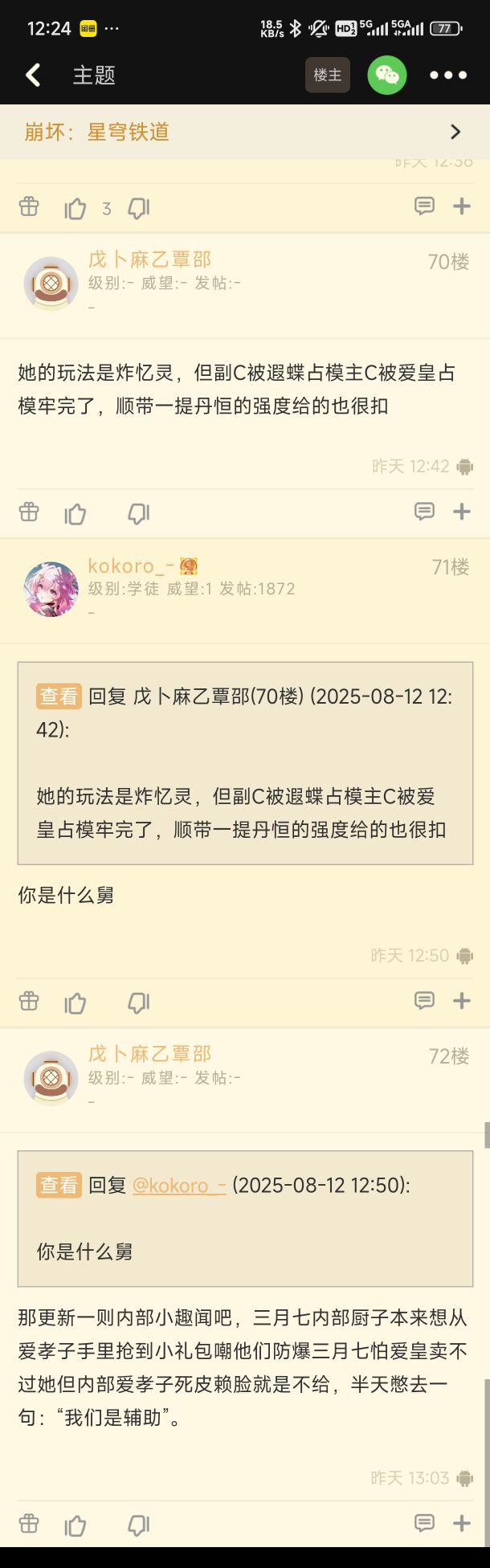The height and width of the screenshot is (1568, 490).
Task: Like the 72楼 post
Action: click(76, 1525)
